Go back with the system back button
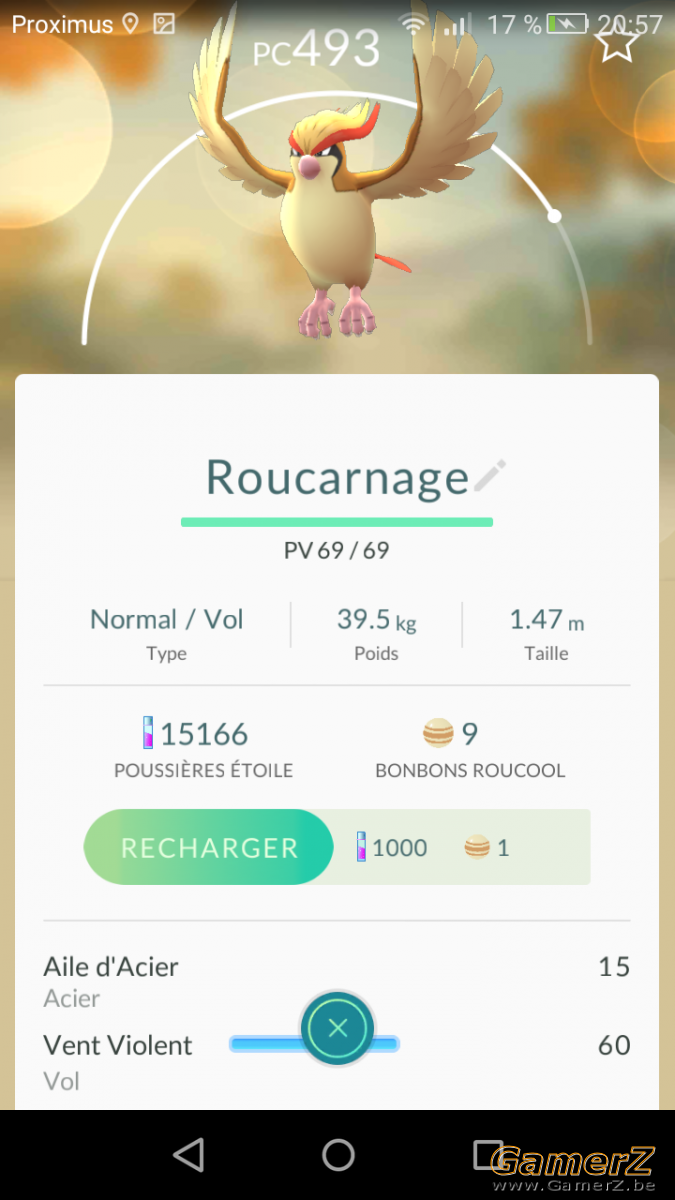This screenshot has height=1200, width=675. pos(188,1154)
